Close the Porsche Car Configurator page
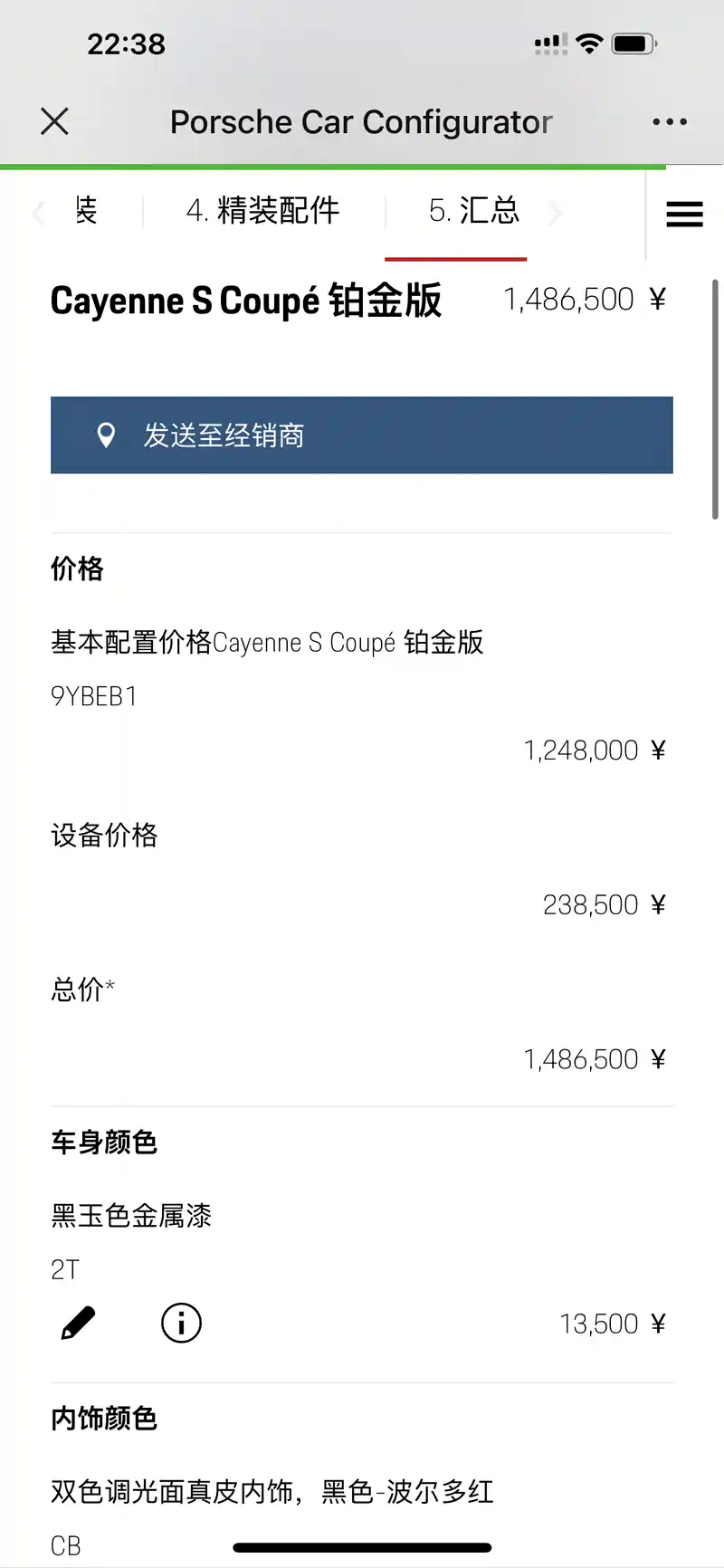This screenshot has height=1568, width=724. [54, 121]
